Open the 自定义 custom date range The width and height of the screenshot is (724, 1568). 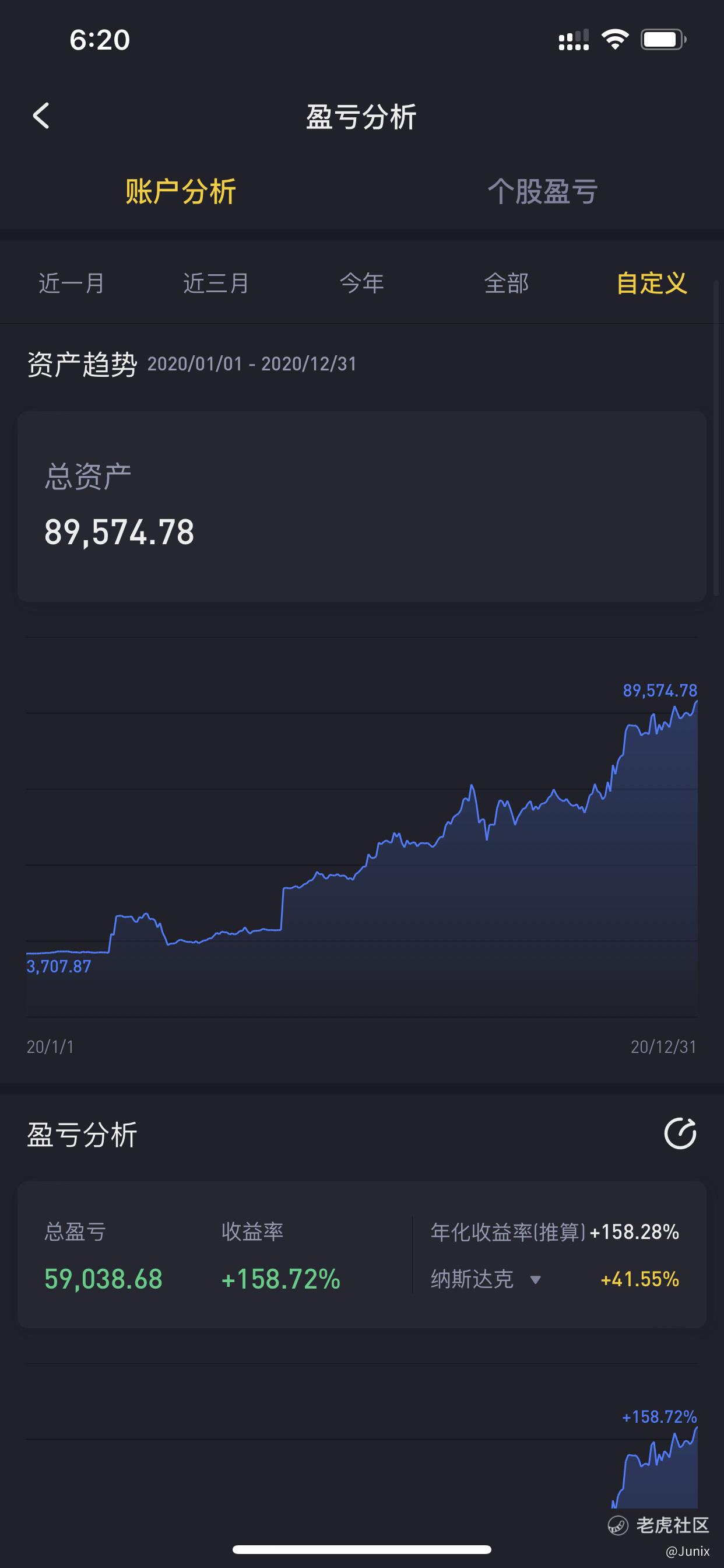652,283
